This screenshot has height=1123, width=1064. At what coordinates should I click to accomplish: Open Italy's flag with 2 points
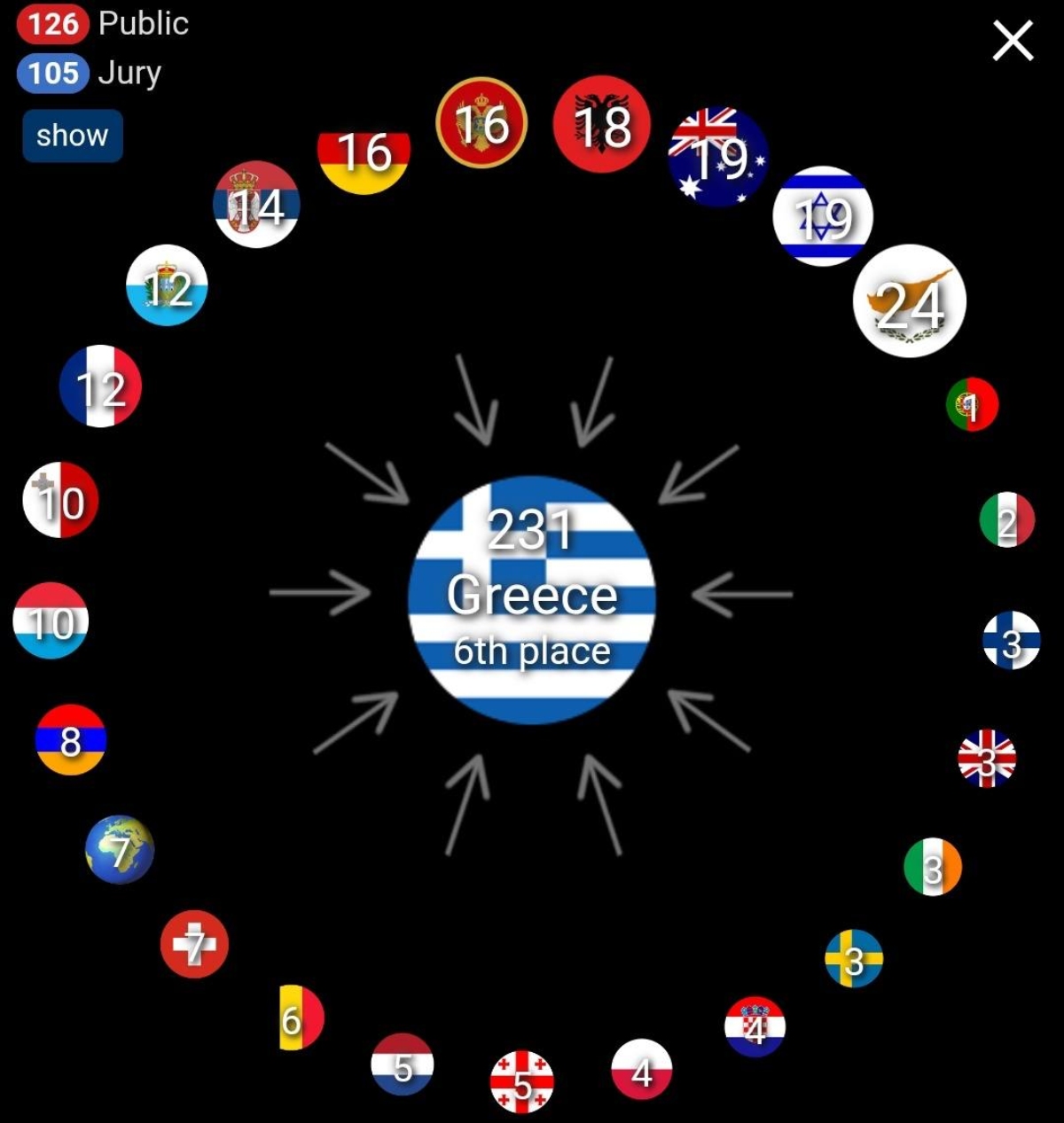point(1007,519)
